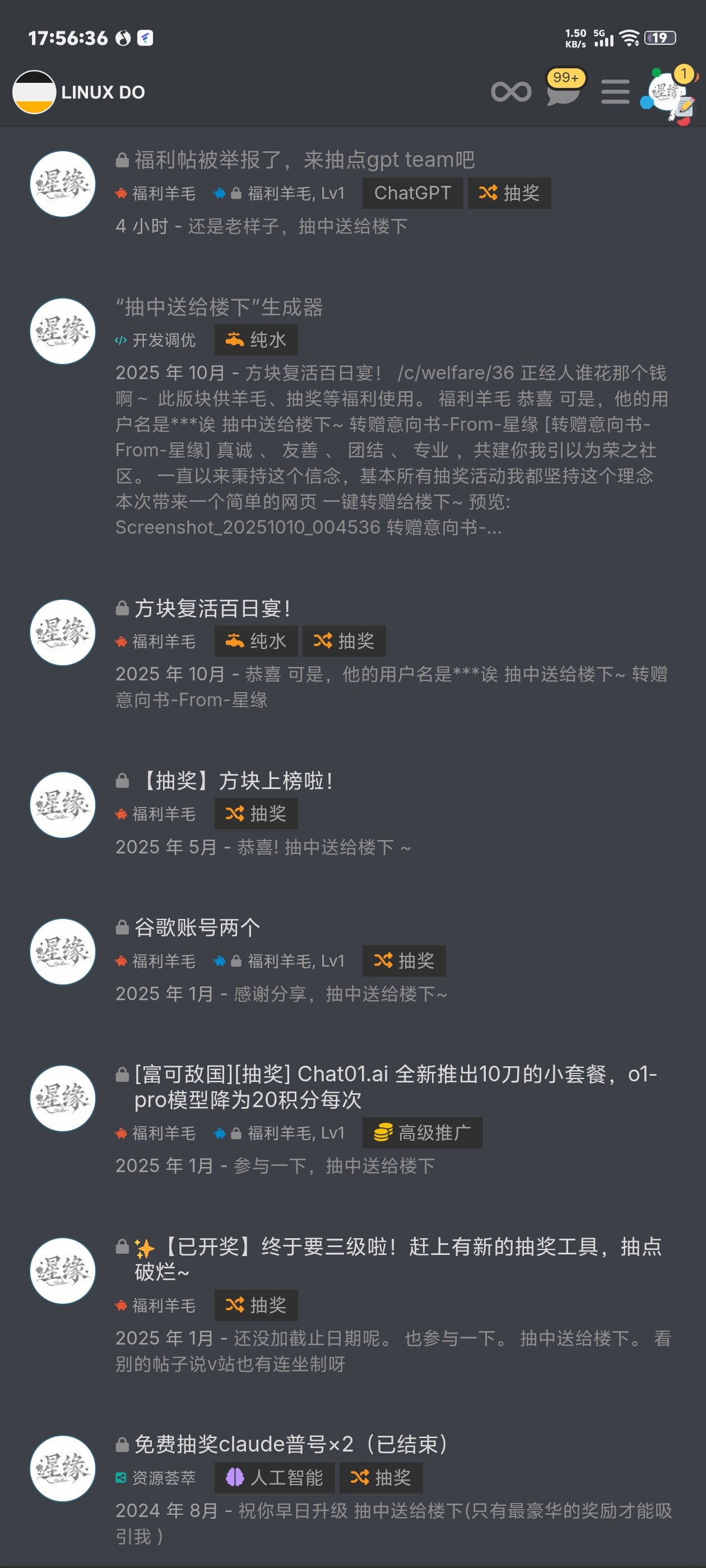Open topic 方块复活百日宴！
The image size is (706, 1568).
pyautogui.click(x=212, y=608)
